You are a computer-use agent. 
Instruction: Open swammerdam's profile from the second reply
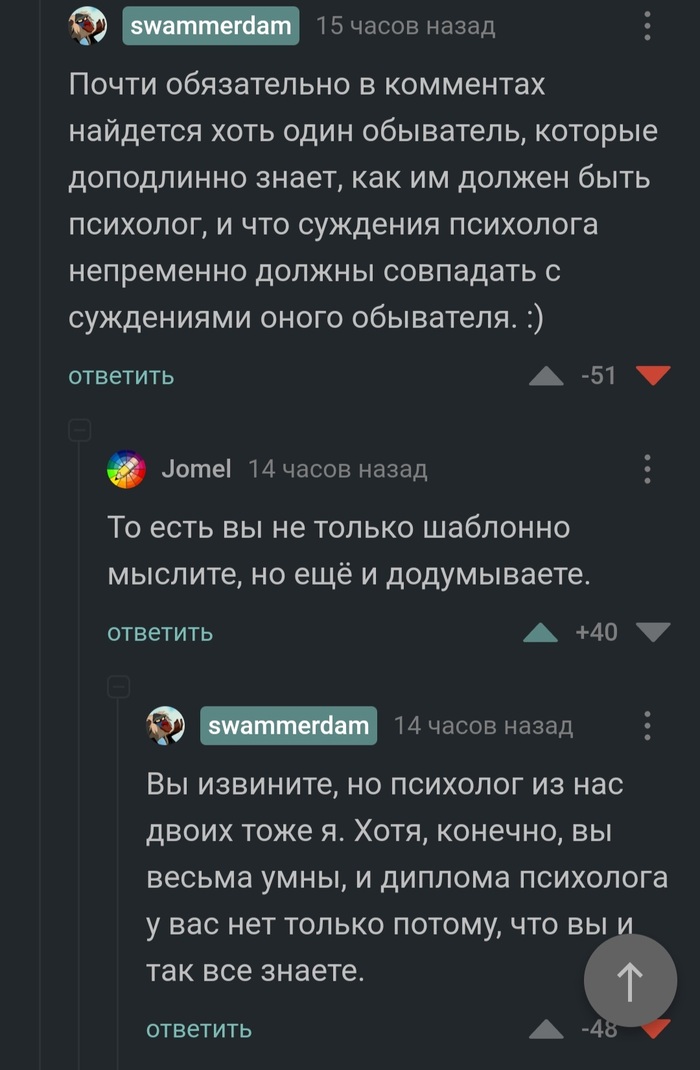click(x=289, y=726)
